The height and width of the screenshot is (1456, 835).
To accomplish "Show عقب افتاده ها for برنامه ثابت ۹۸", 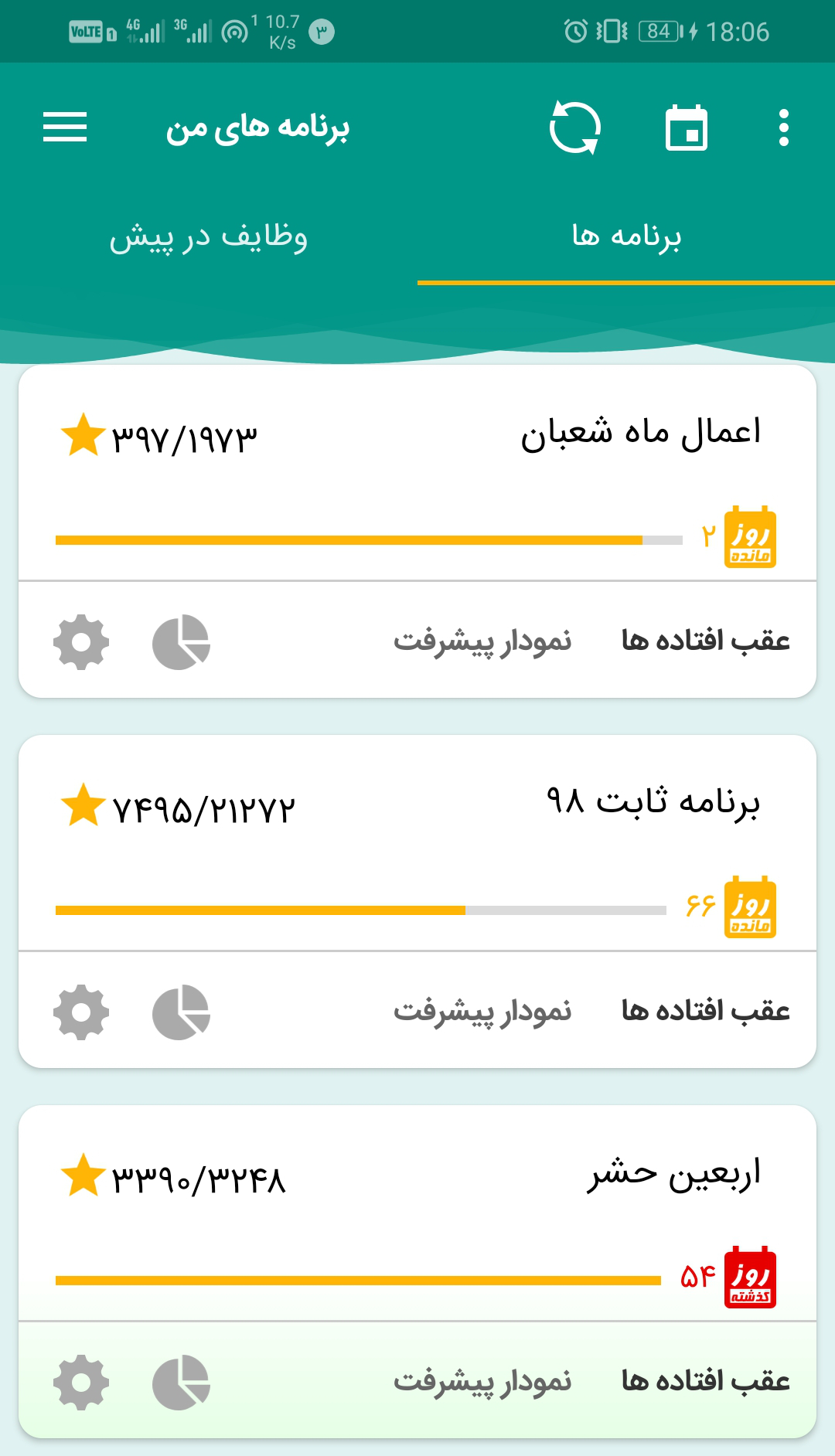I will click(705, 1011).
